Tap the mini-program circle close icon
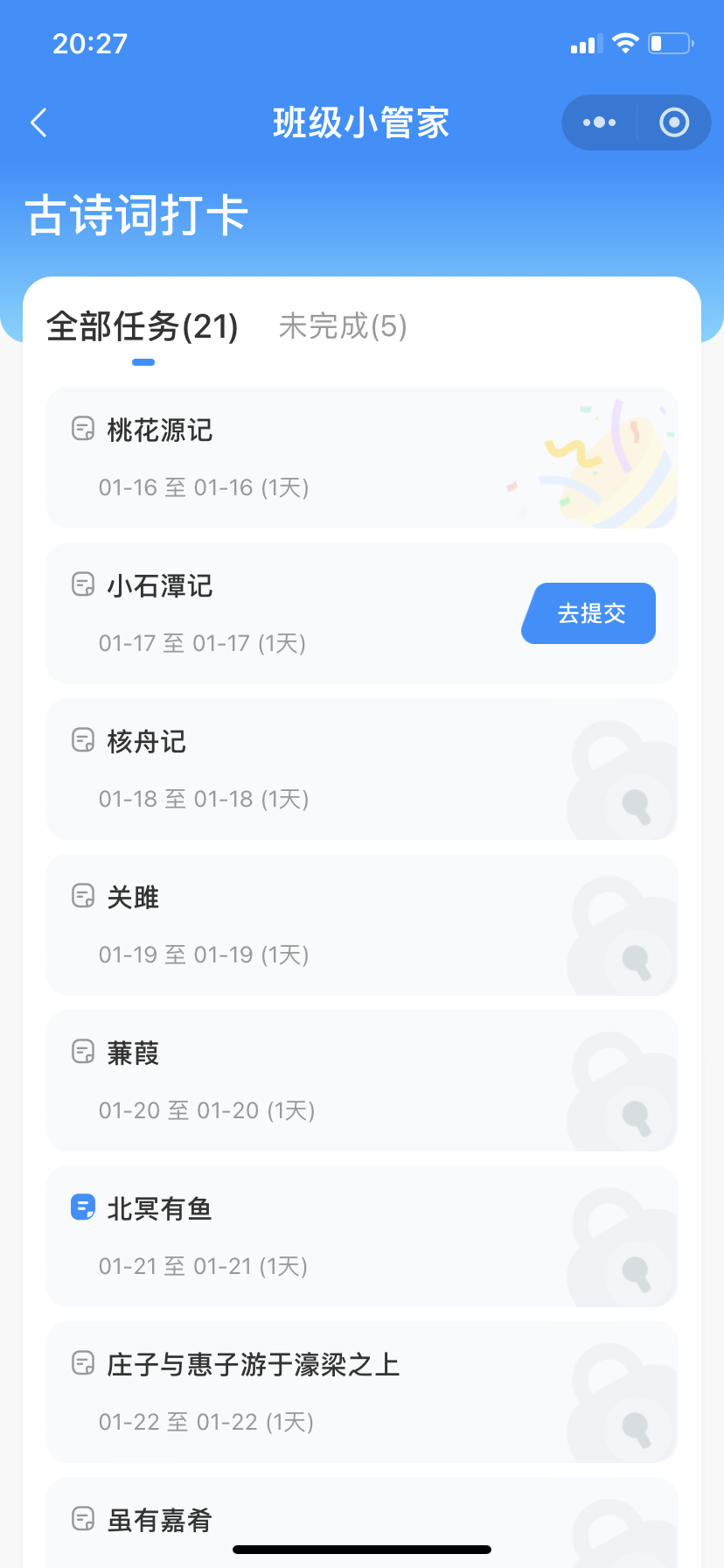724x1568 pixels. pyautogui.click(x=673, y=122)
